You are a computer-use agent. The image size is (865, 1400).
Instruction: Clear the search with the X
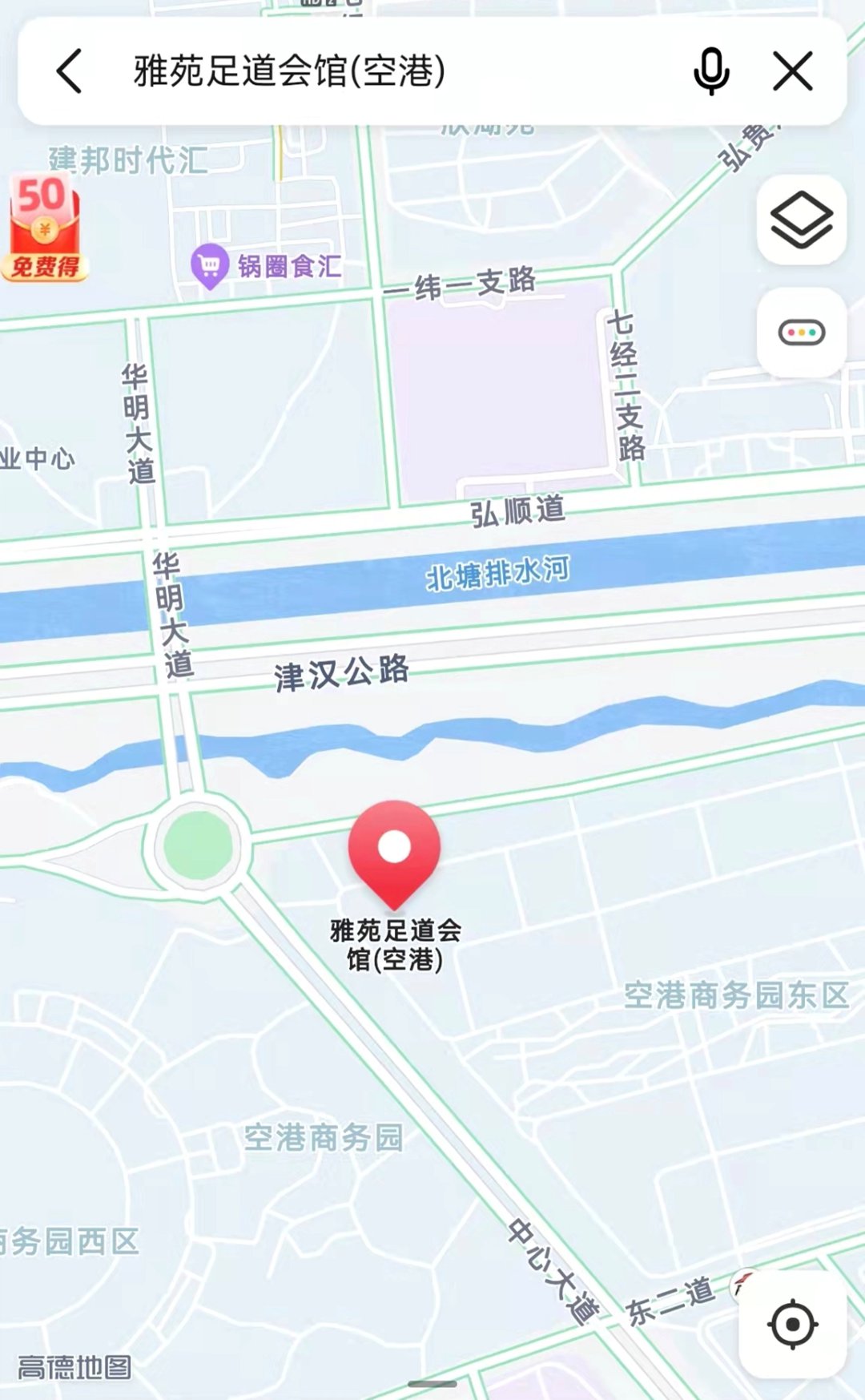point(793,71)
